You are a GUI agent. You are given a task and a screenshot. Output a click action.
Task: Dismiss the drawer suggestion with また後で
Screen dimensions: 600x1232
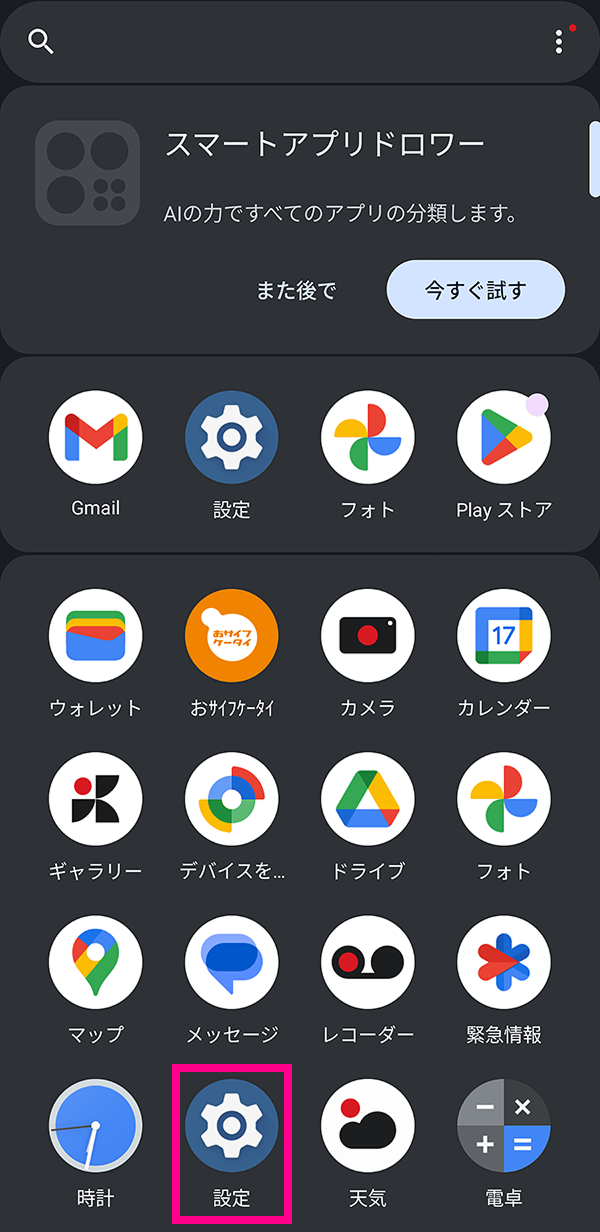pos(296,291)
